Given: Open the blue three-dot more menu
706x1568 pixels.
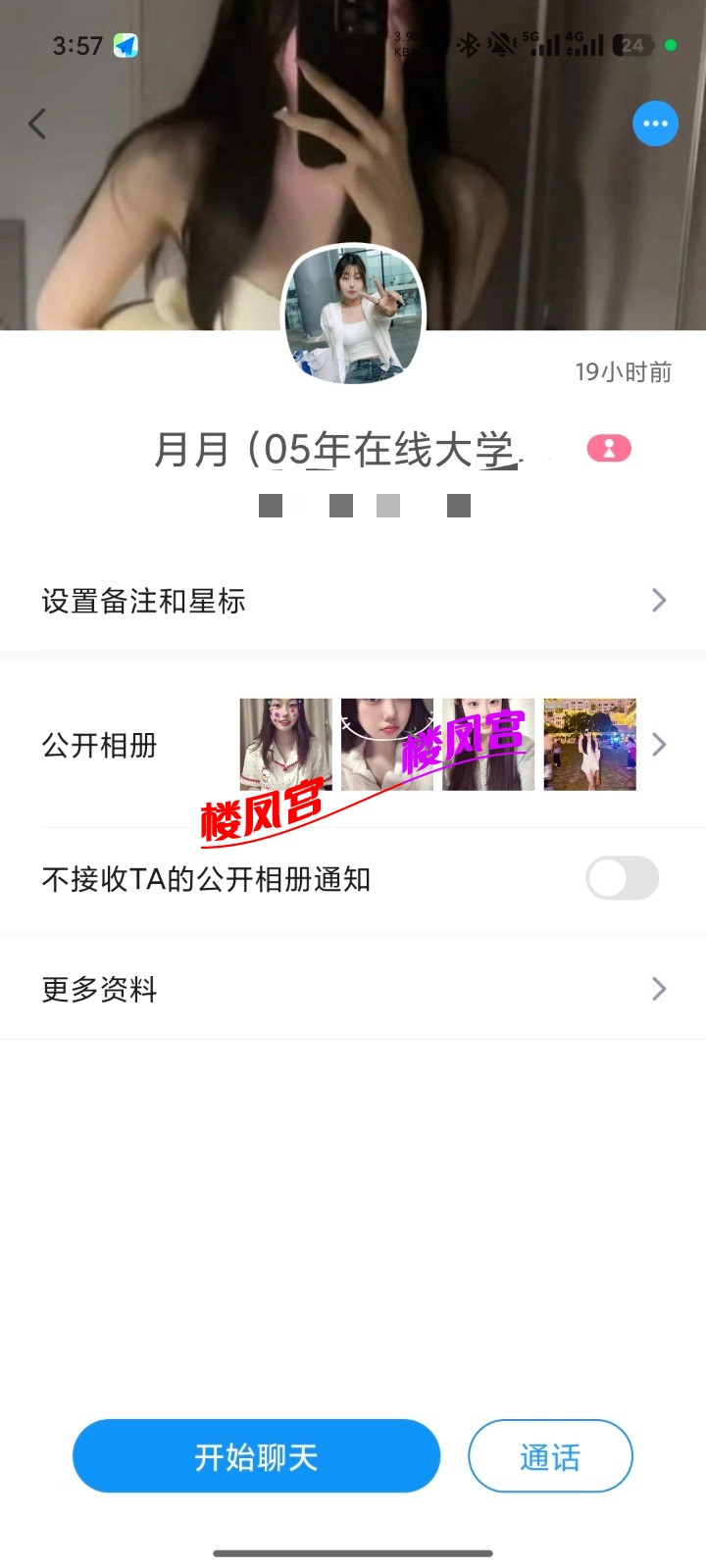Looking at the screenshot, I should click(655, 123).
